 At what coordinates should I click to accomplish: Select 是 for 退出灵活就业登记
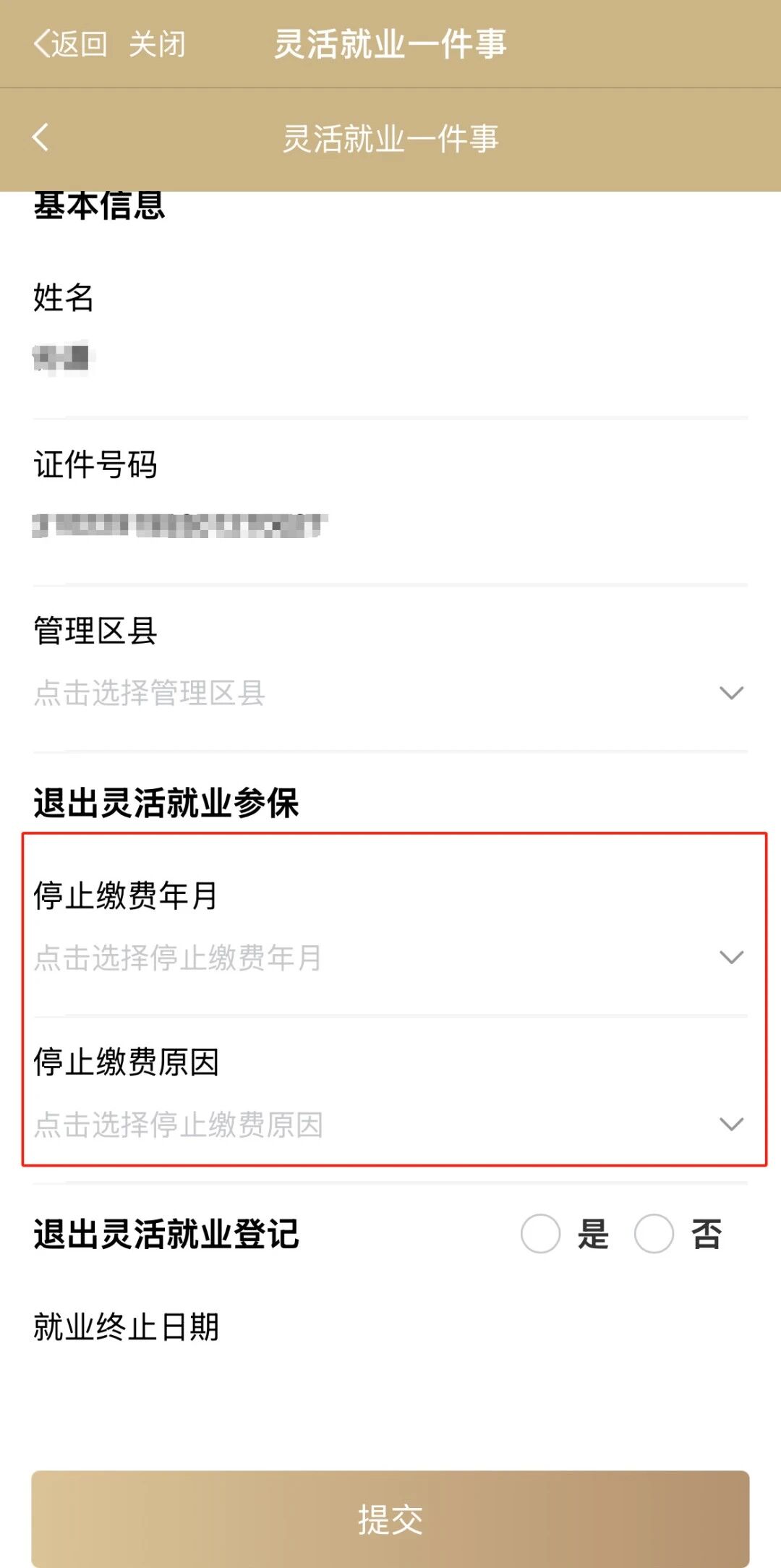tap(541, 1234)
